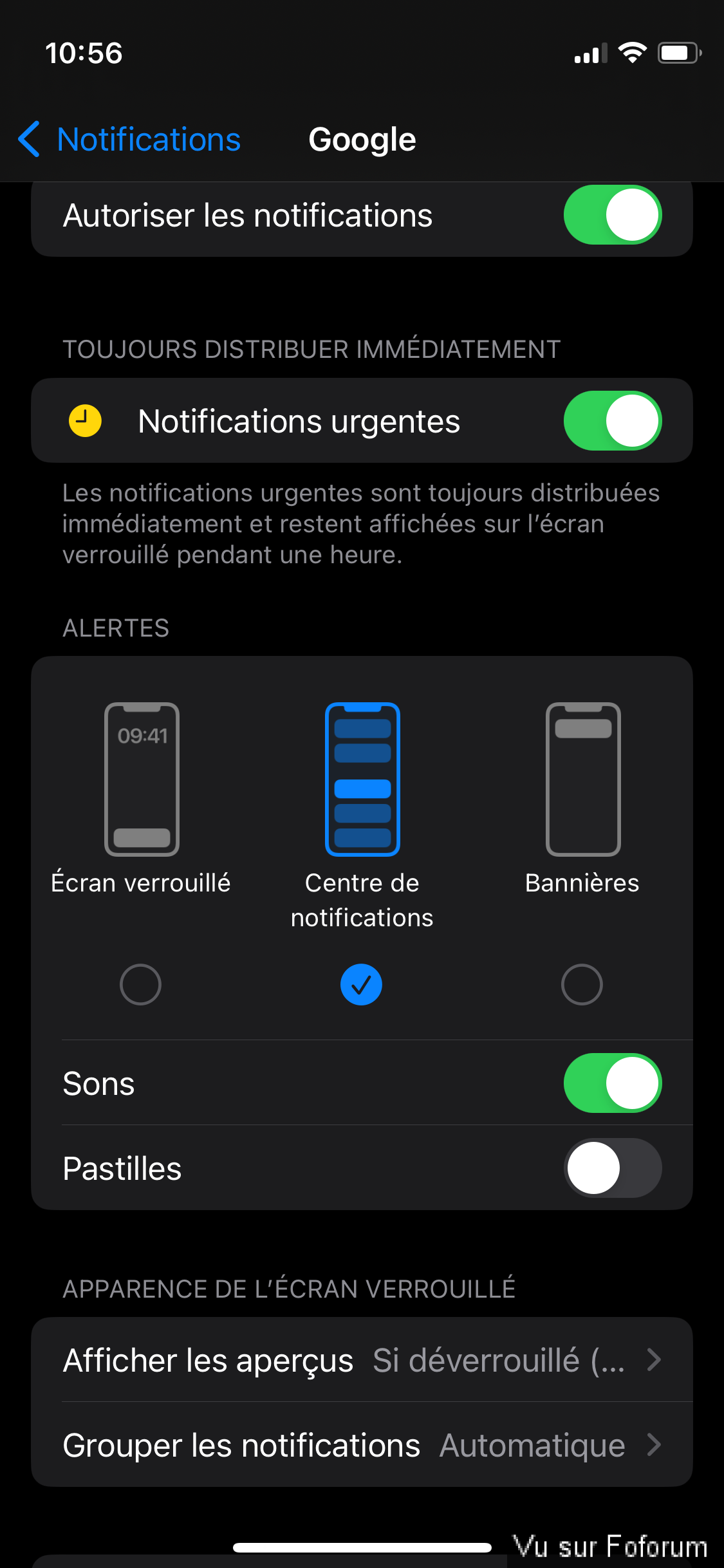Enable Écran verrouillé alerts
The image size is (724, 1568).
pyautogui.click(x=140, y=984)
